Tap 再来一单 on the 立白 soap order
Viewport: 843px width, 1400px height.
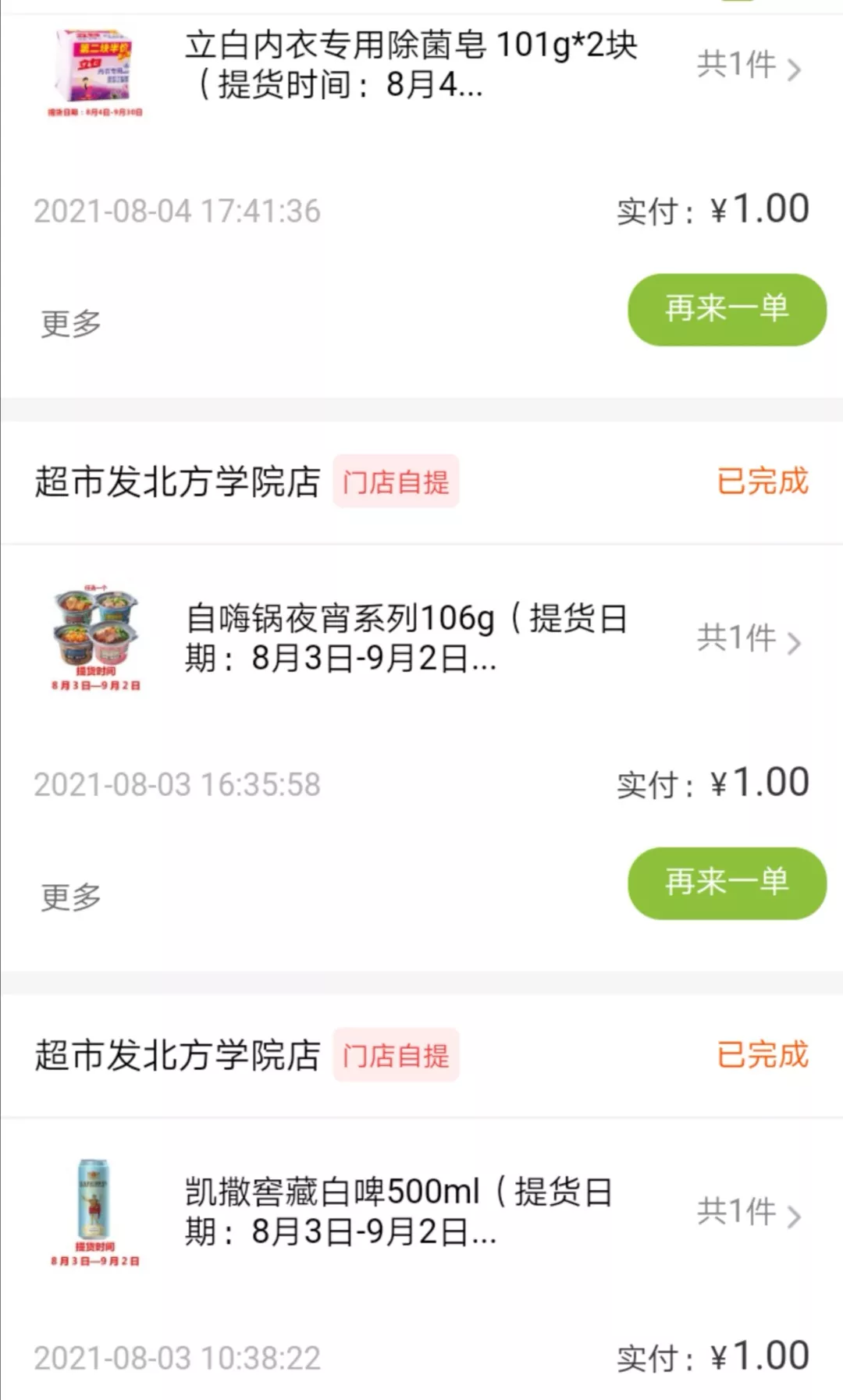pos(724,309)
